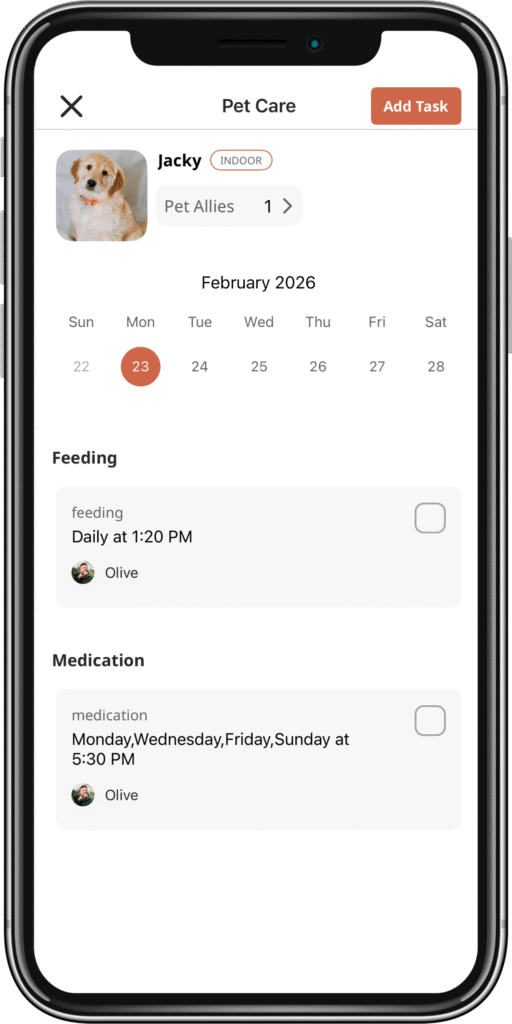The height and width of the screenshot is (1024, 512).
Task: Mark the medication task as done
Action: tap(430, 721)
